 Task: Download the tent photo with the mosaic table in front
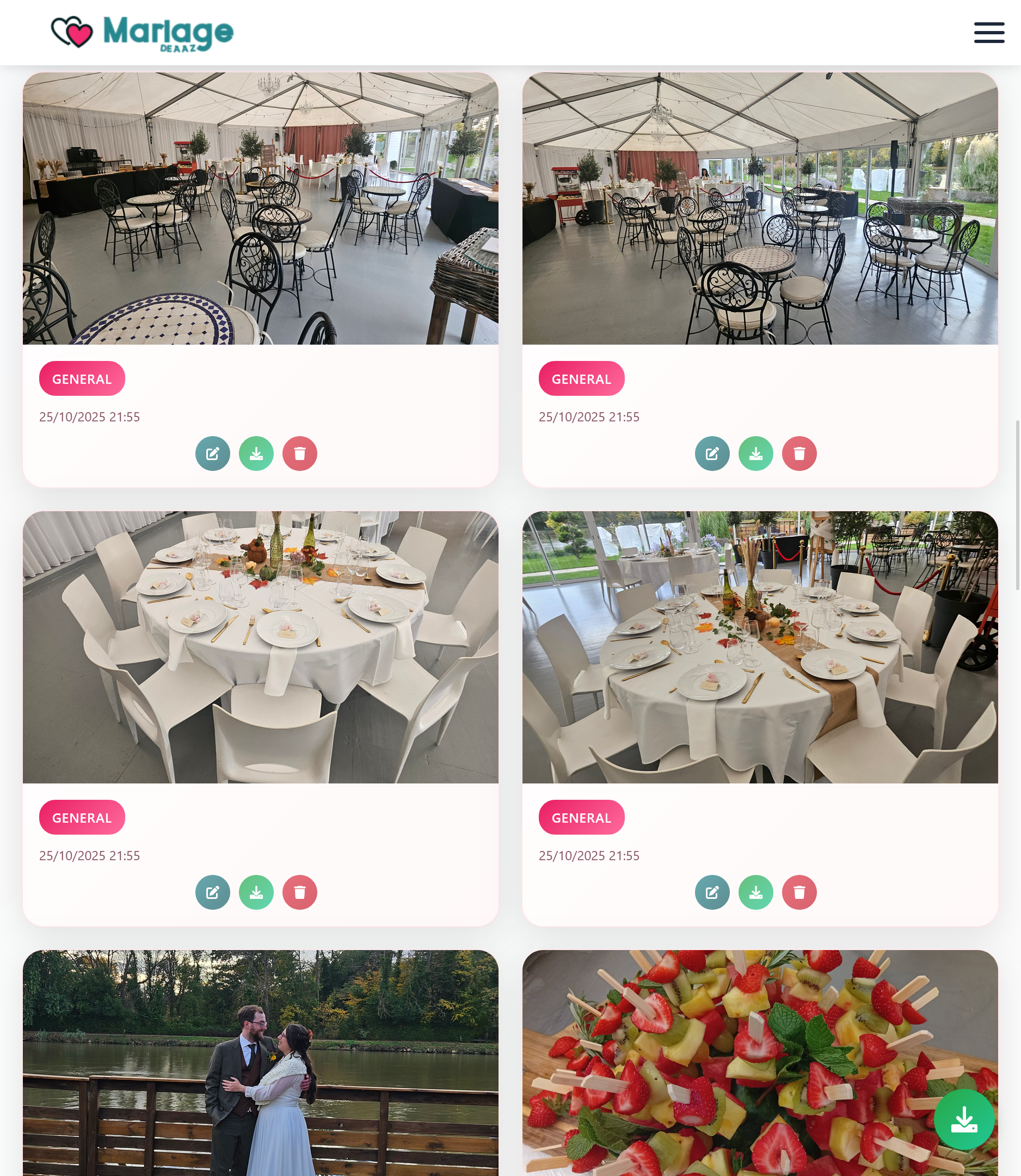tap(256, 454)
